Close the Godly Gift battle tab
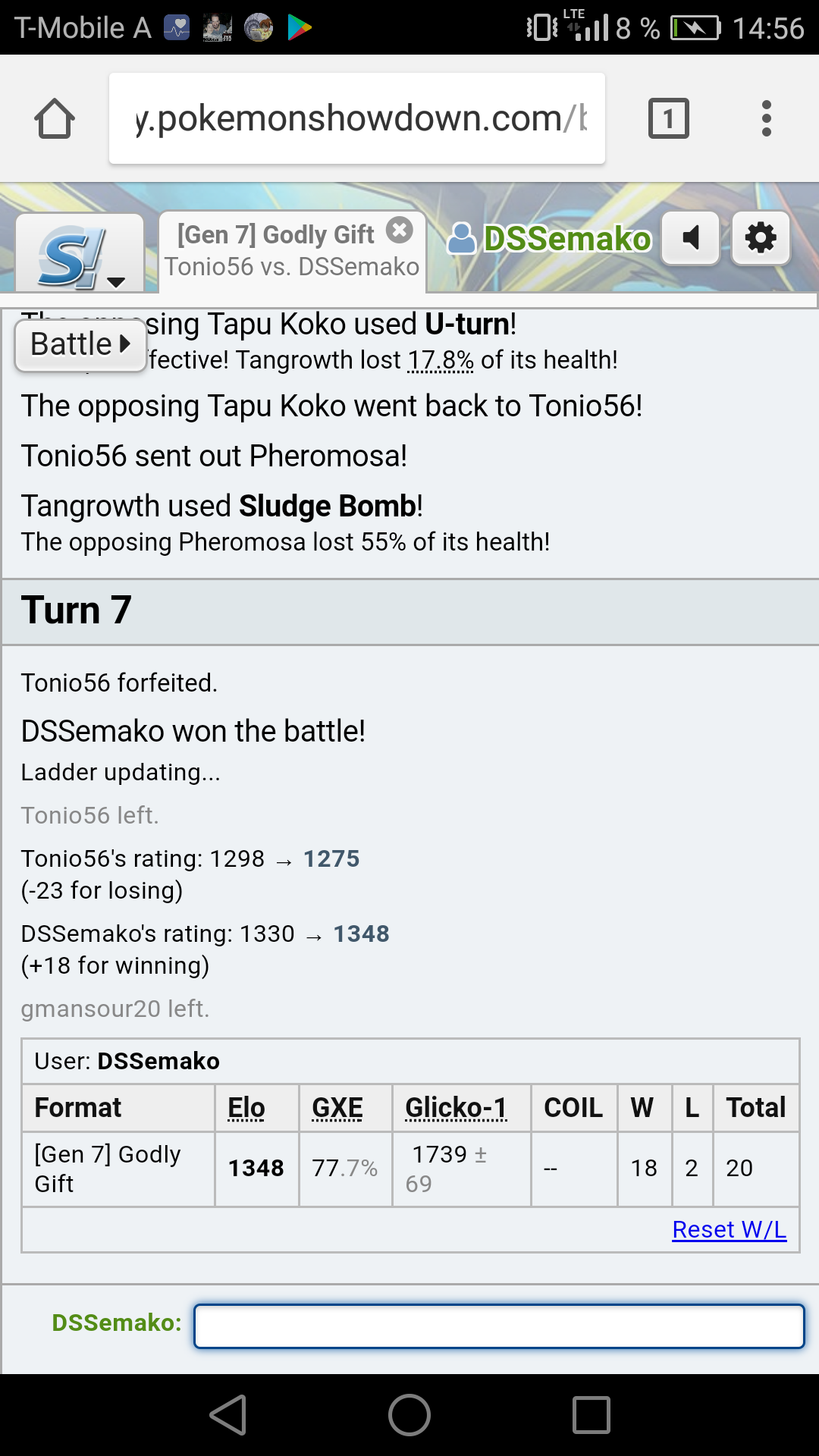Screen dimensions: 819x1456 [400, 229]
